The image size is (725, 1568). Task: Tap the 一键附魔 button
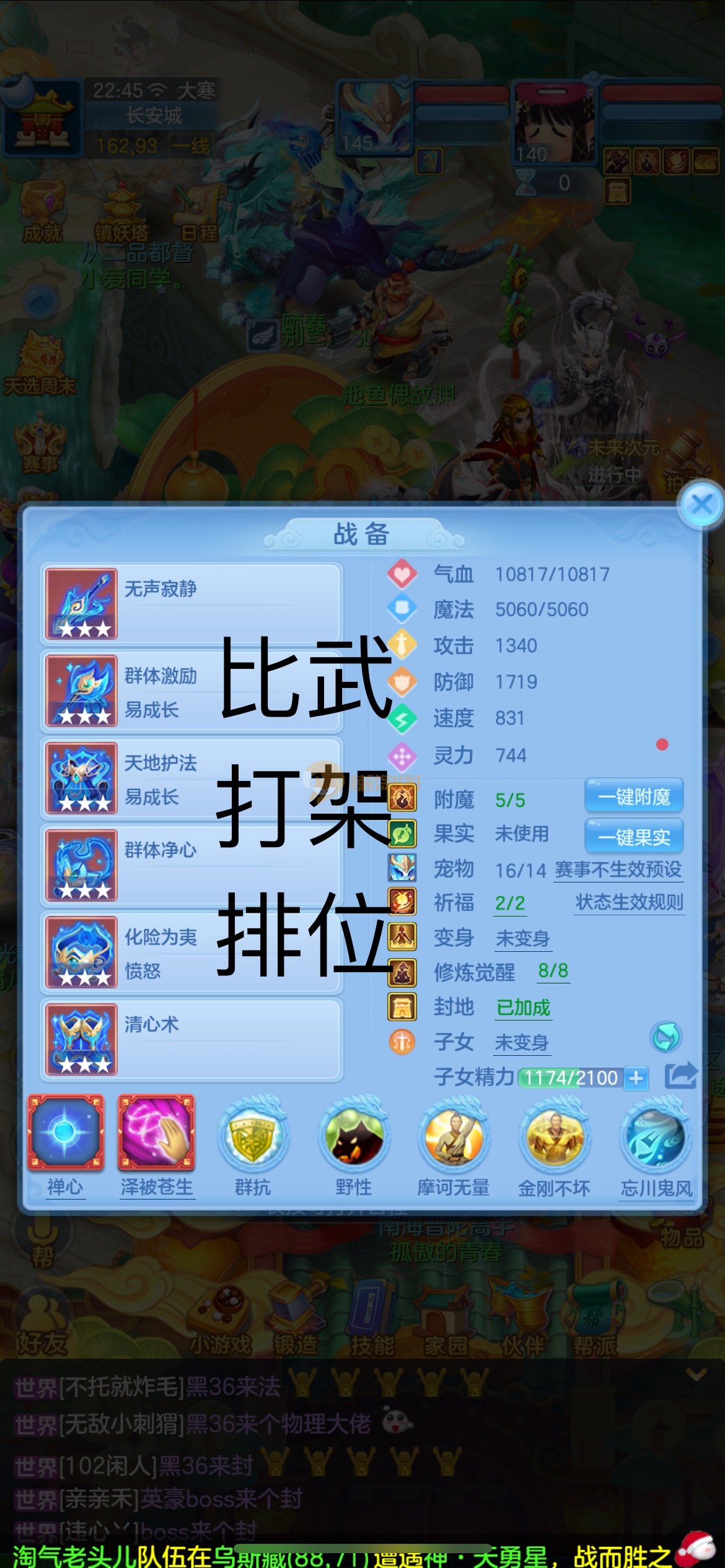(633, 796)
